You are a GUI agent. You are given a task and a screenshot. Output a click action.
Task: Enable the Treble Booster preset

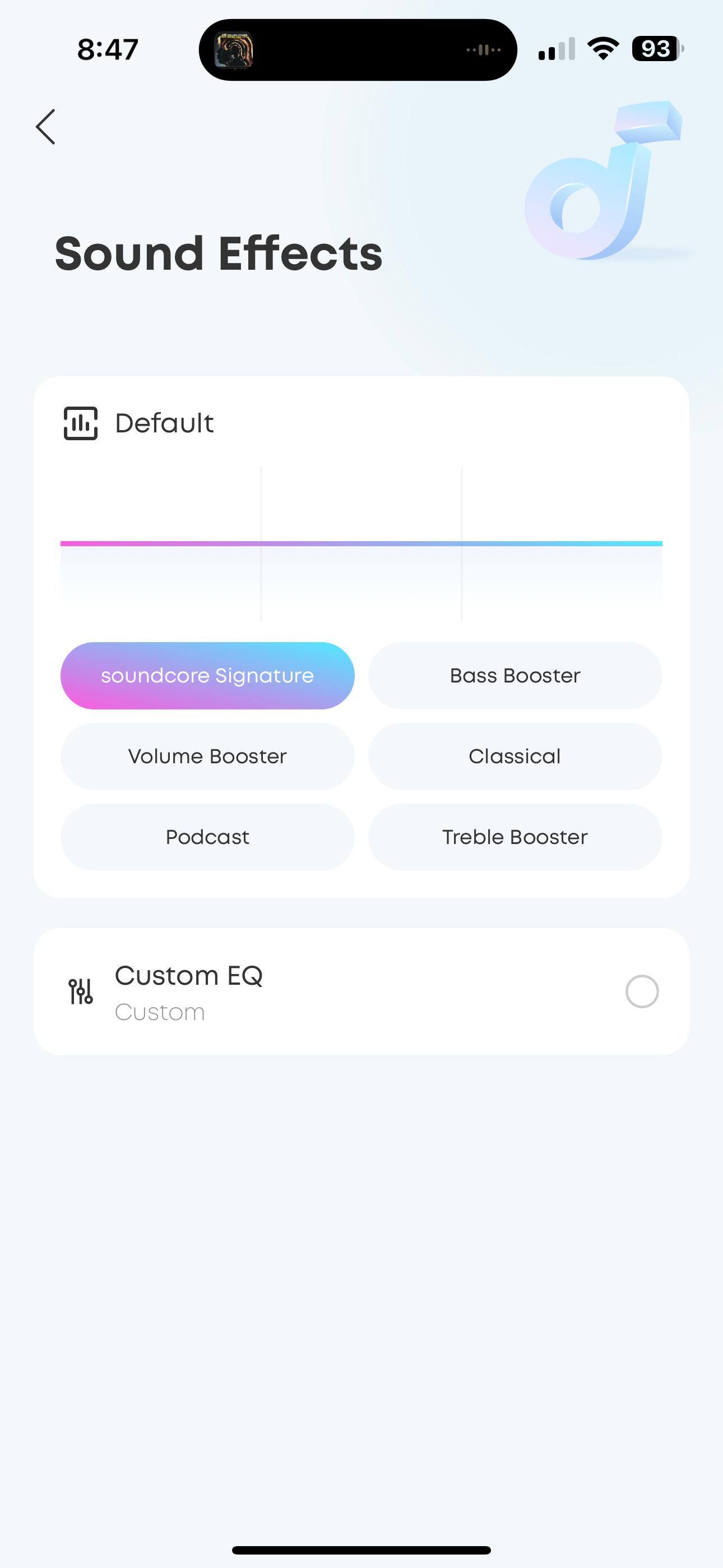click(515, 837)
